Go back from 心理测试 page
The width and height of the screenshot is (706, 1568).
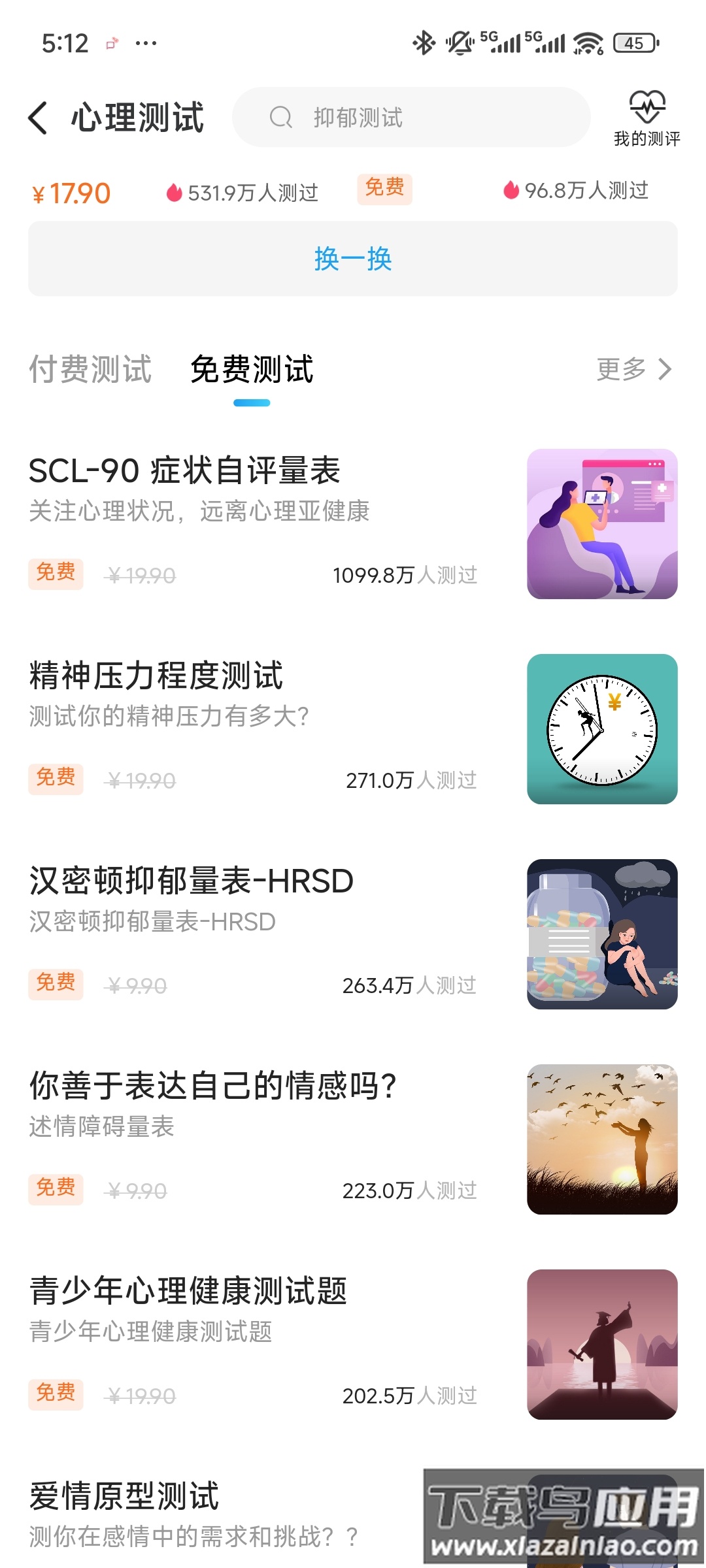click(x=39, y=118)
